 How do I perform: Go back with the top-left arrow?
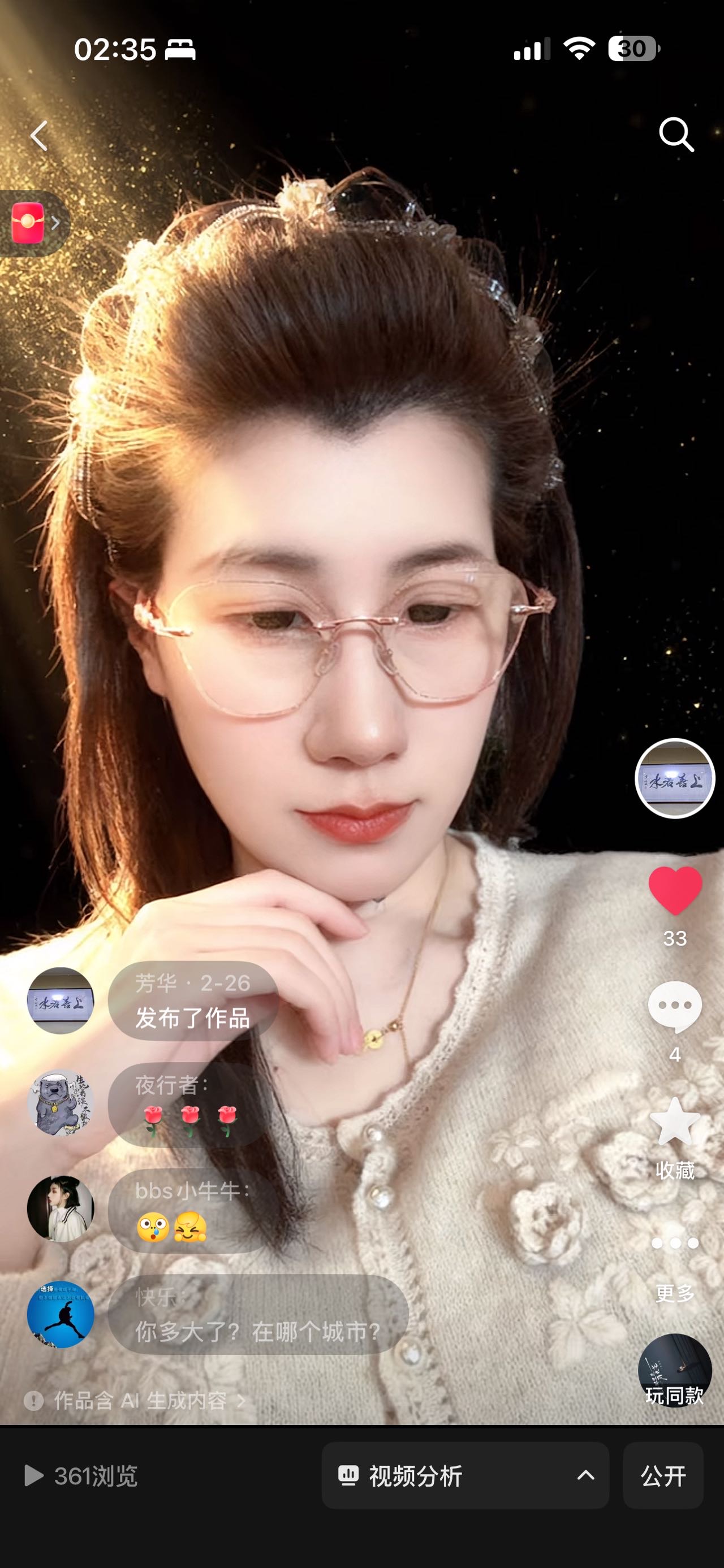tap(39, 135)
